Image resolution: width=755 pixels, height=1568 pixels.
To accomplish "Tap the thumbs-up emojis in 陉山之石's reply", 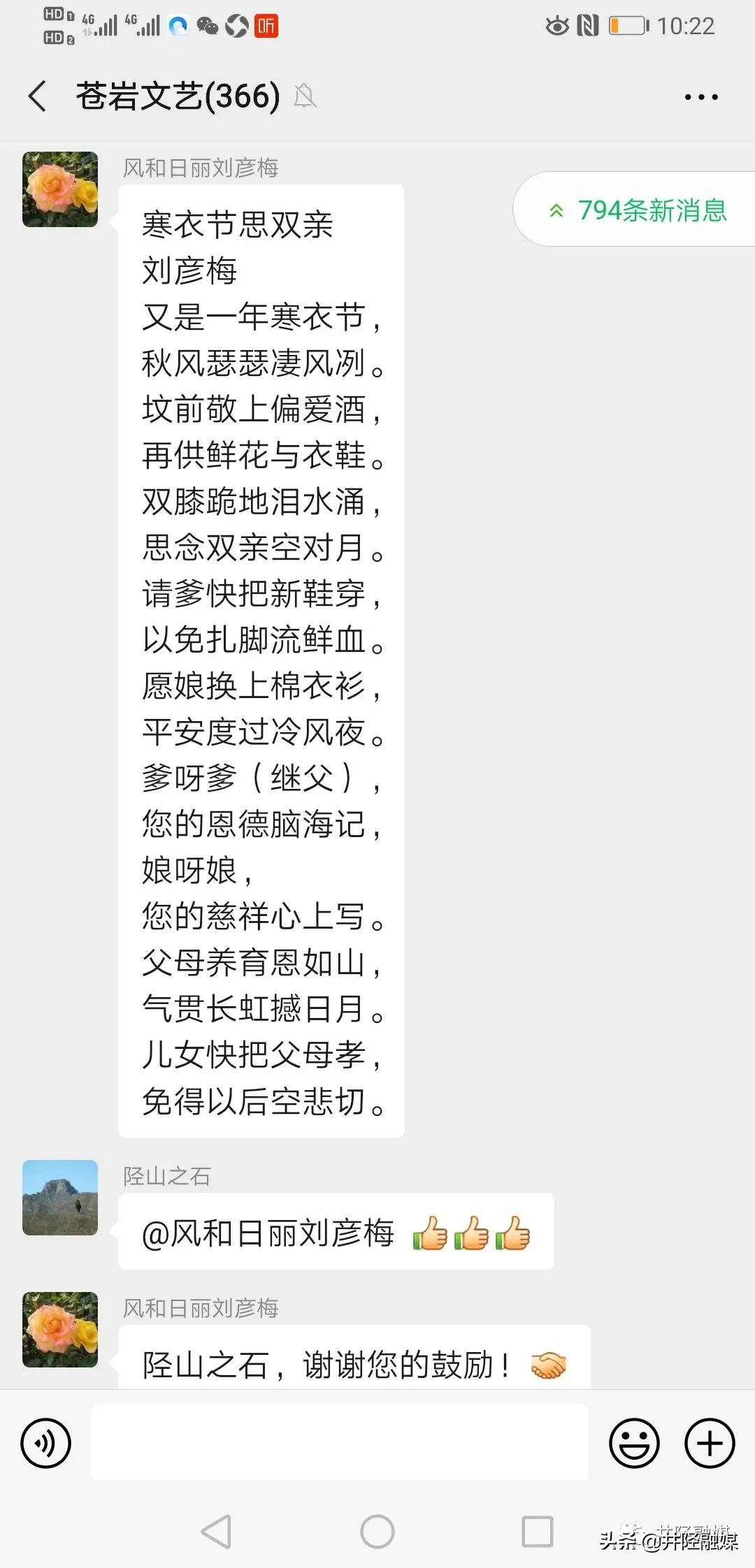I will (472, 1232).
